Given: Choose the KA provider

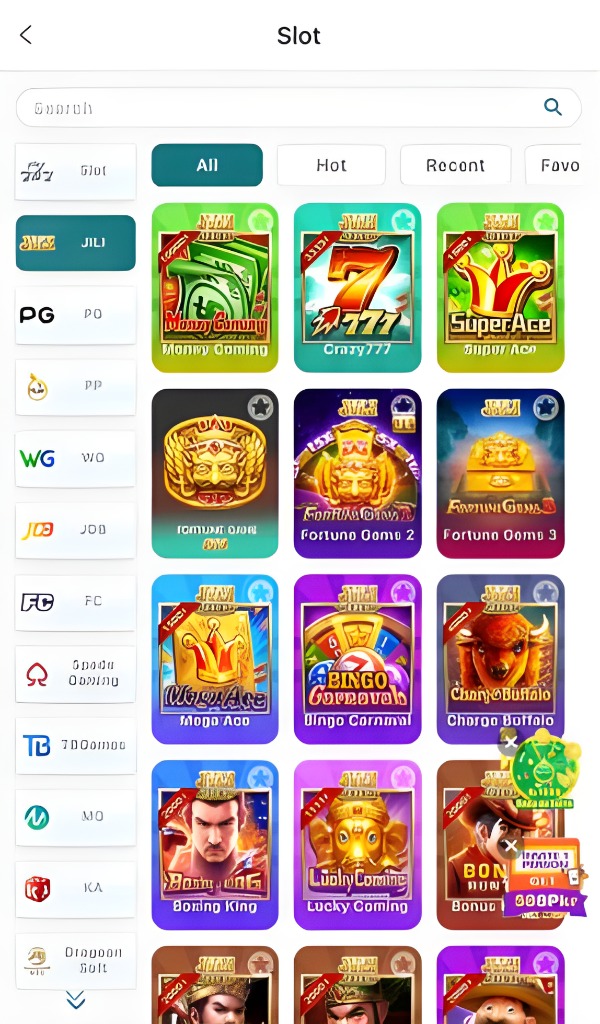Looking at the screenshot, I should tap(75, 889).
